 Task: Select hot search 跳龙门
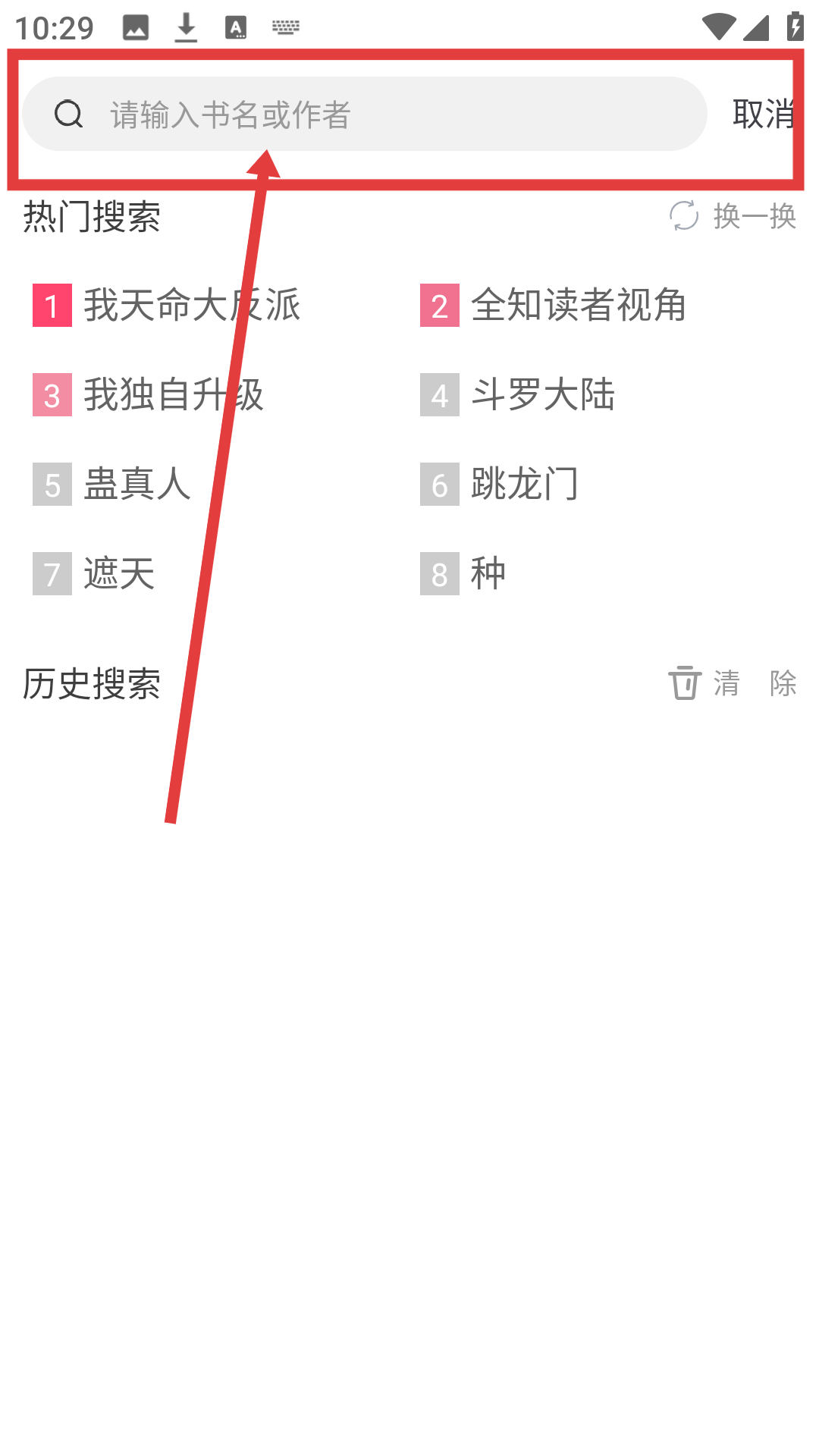click(x=524, y=484)
